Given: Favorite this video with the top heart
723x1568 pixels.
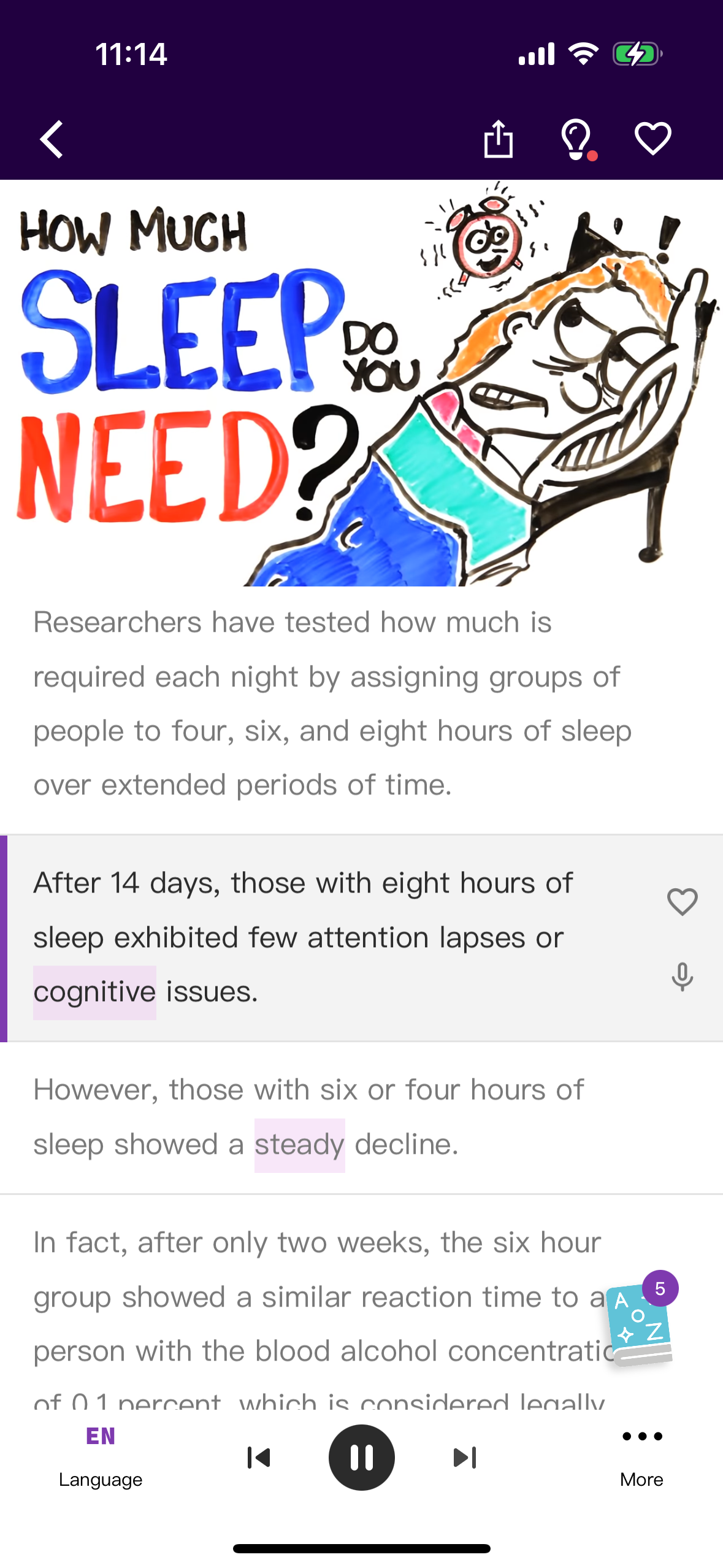Looking at the screenshot, I should [652, 139].
